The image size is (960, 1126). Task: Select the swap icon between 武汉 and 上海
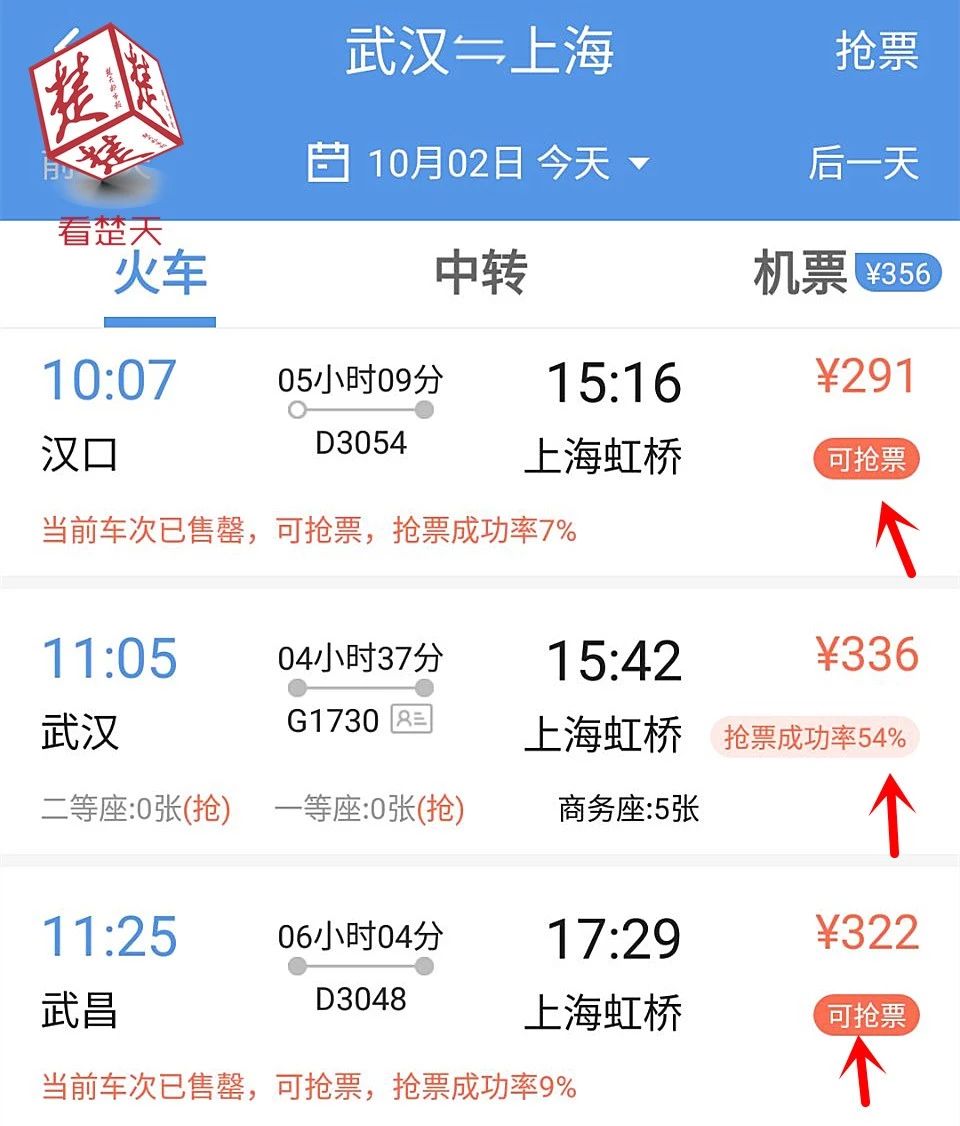pyautogui.click(x=479, y=53)
